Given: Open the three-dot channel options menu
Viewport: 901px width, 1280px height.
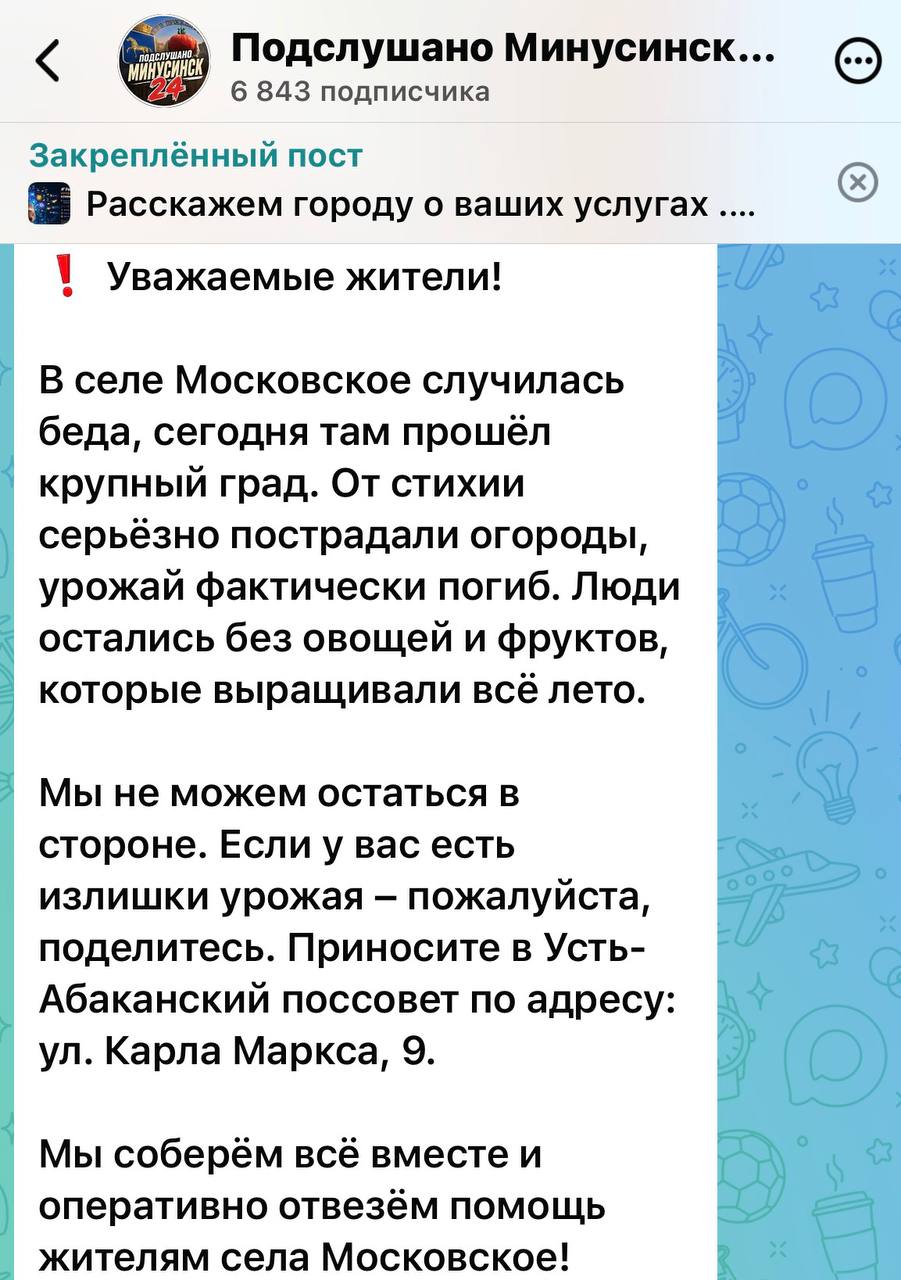Looking at the screenshot, I should 857,65.
